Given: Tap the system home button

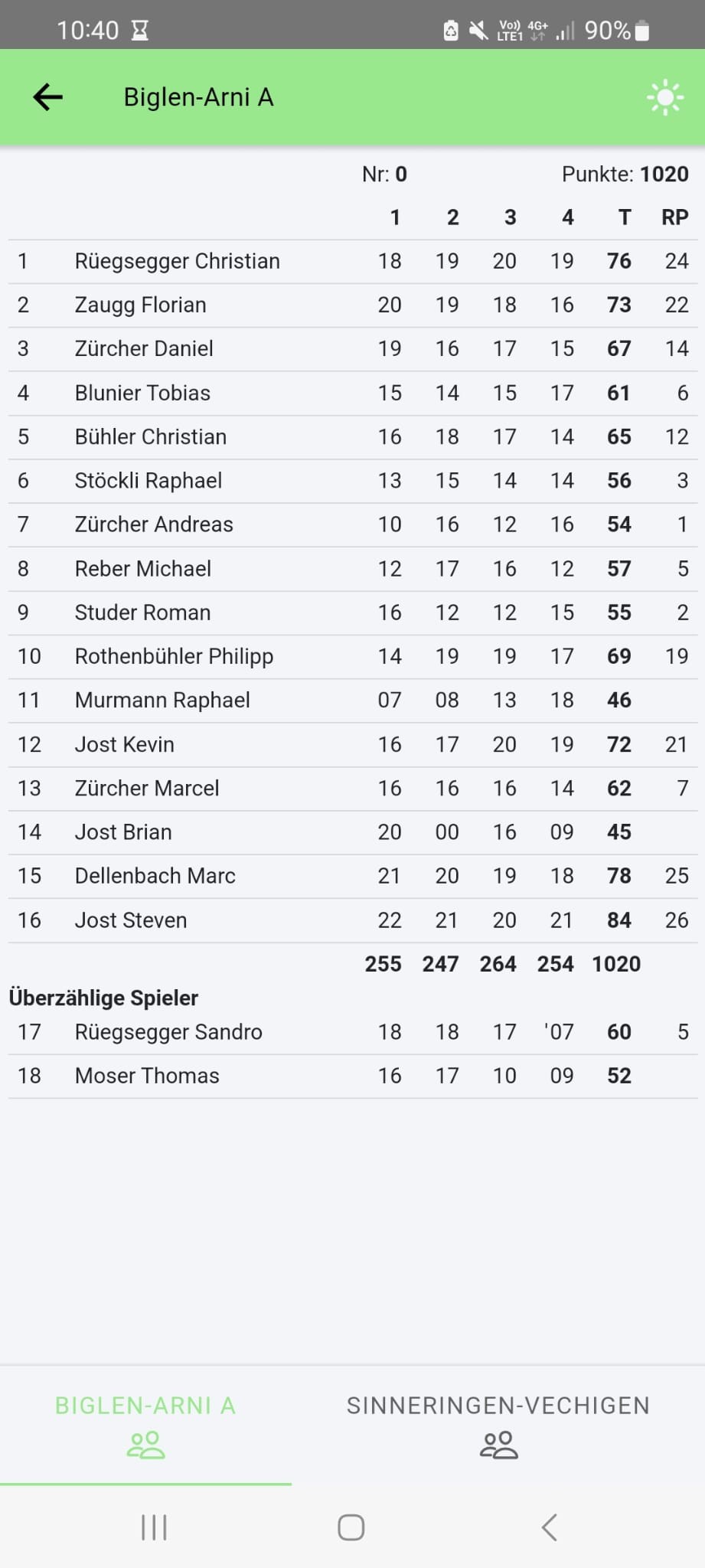Looking at the screenshot, I should pyautogui.click(x=351, y=1527).
